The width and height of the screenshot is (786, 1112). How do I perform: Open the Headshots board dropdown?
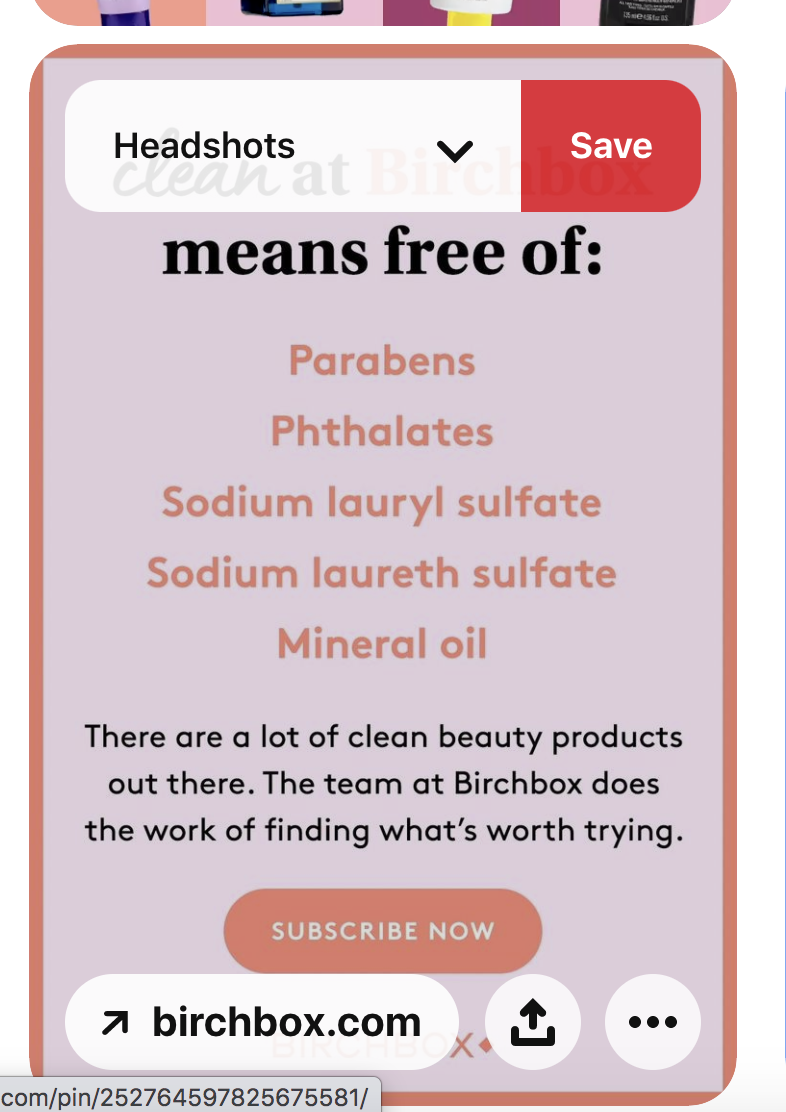tap(292, 147)
